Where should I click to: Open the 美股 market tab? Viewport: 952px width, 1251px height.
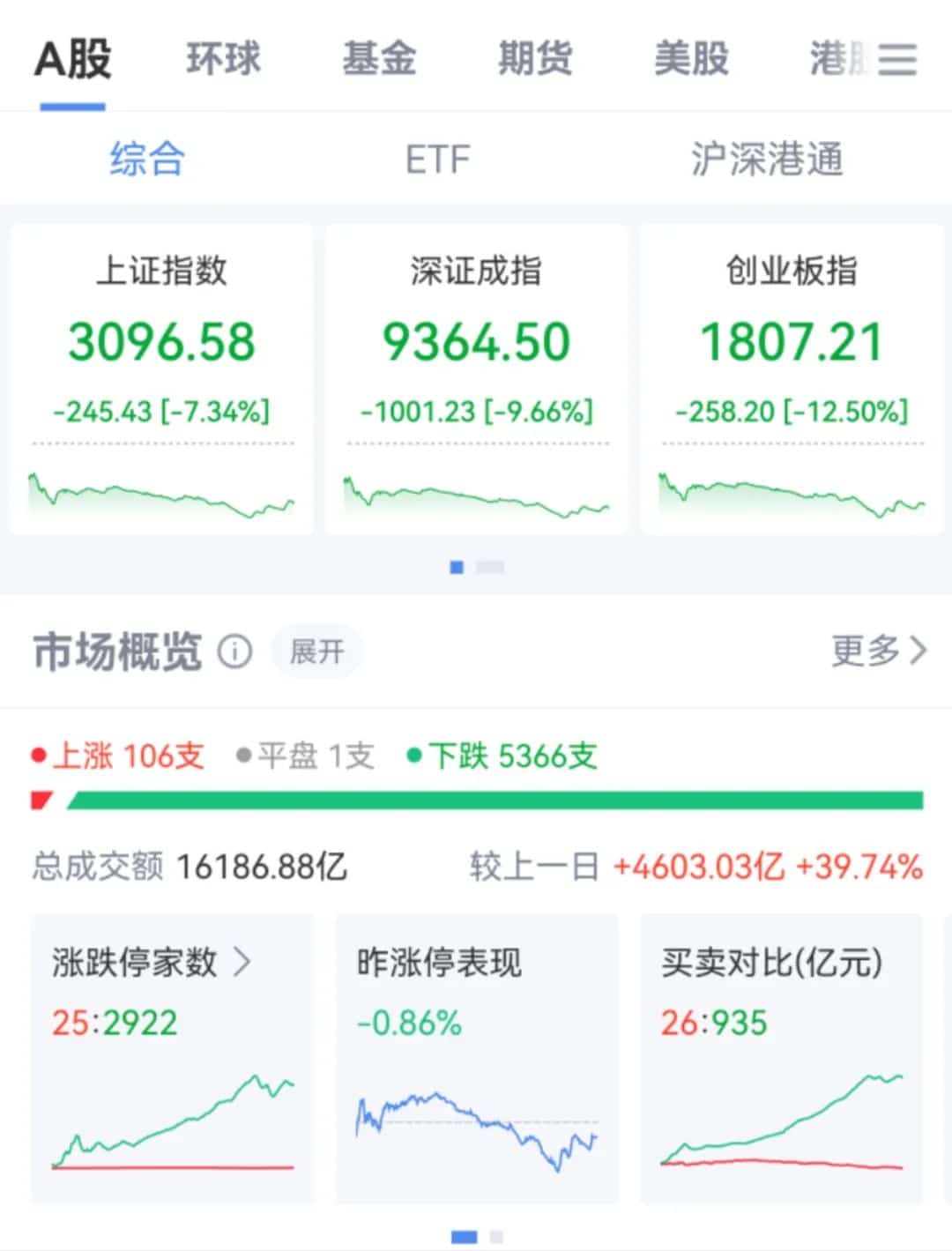[x=690, y=59]
